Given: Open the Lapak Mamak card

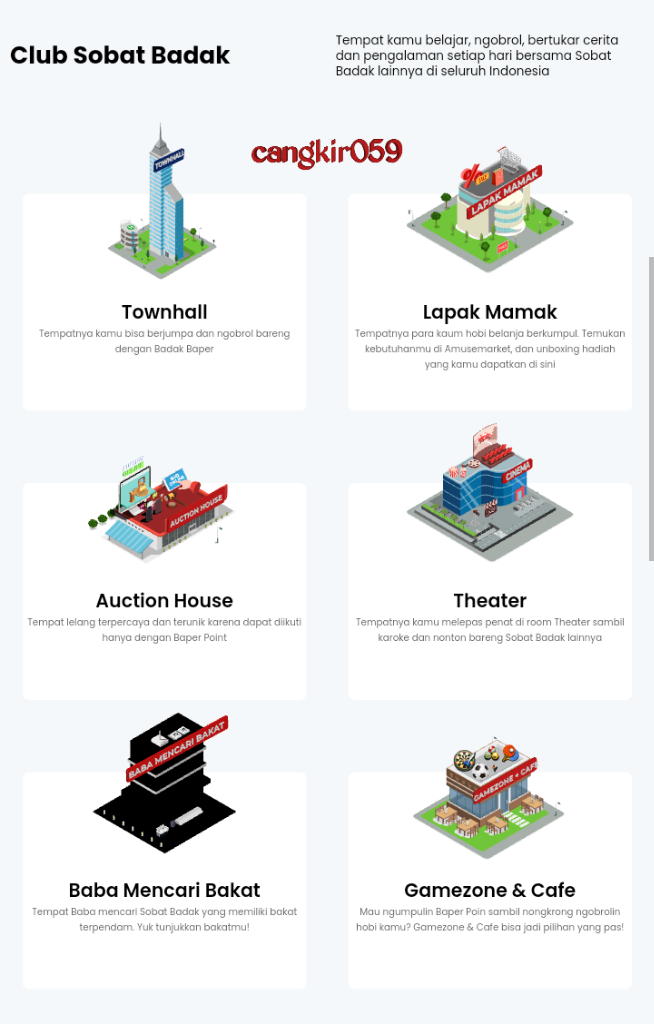Looking at the screenshot, I should [x=489, y=311].
